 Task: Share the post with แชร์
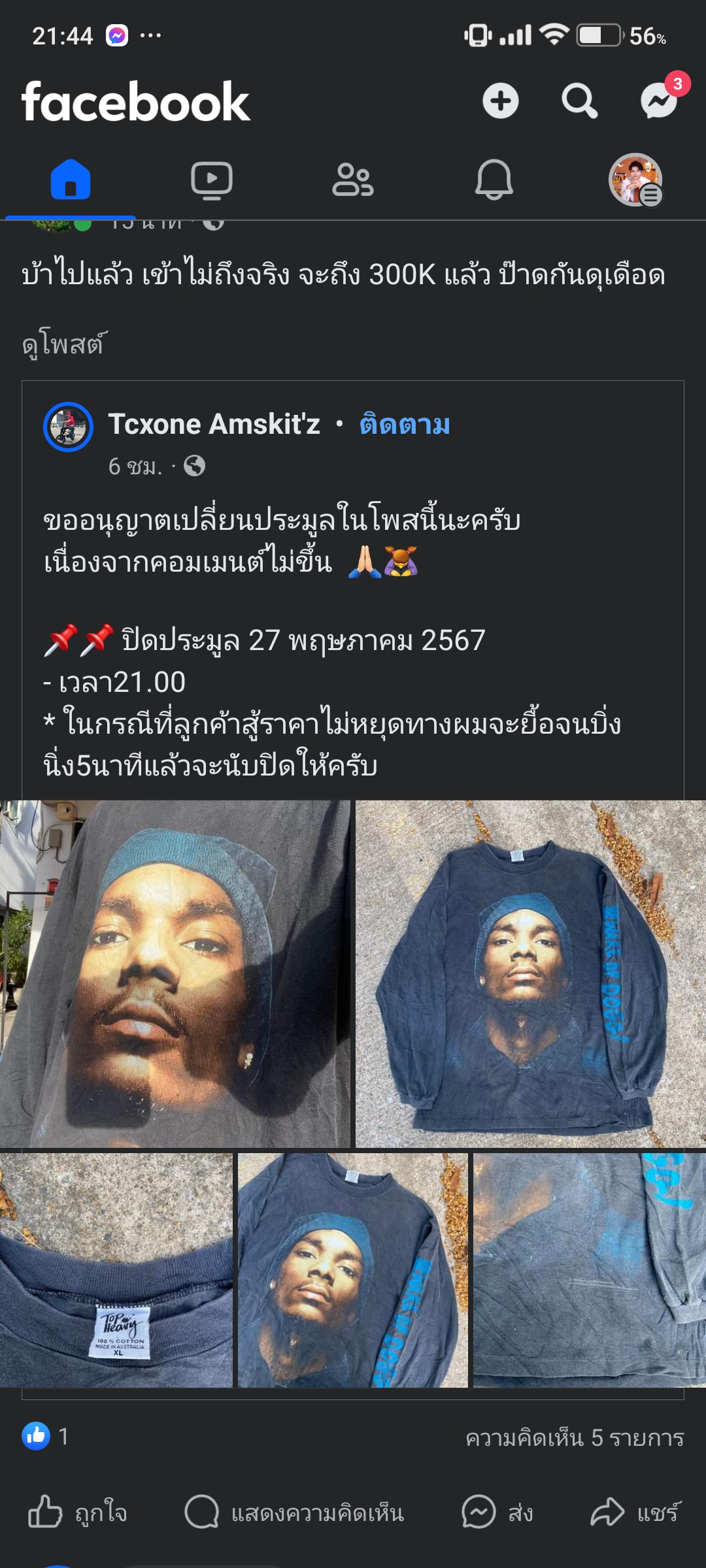(x=635, y=1512)
